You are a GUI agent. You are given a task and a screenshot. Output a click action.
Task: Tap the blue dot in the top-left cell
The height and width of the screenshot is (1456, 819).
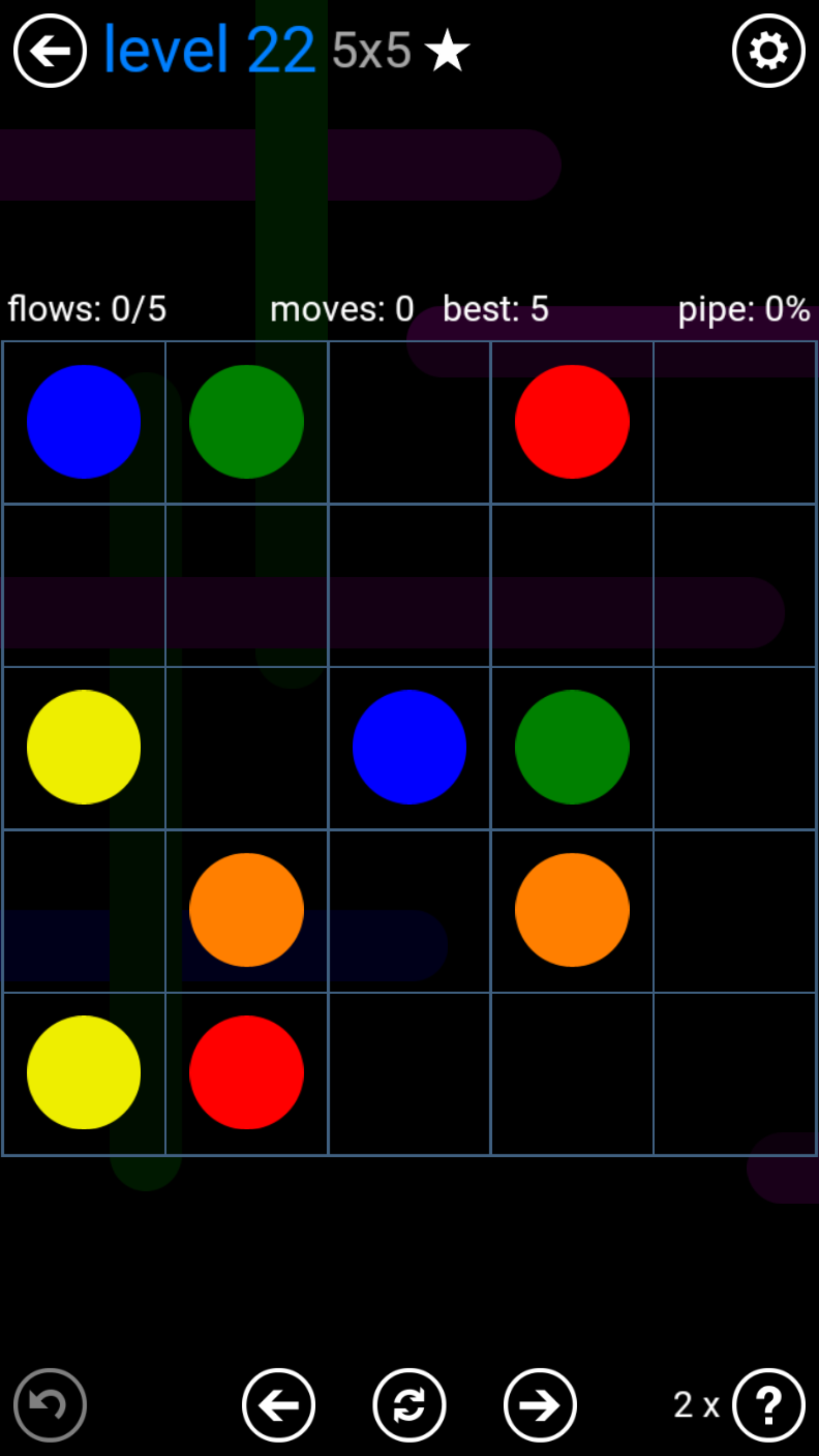(84, 421)
